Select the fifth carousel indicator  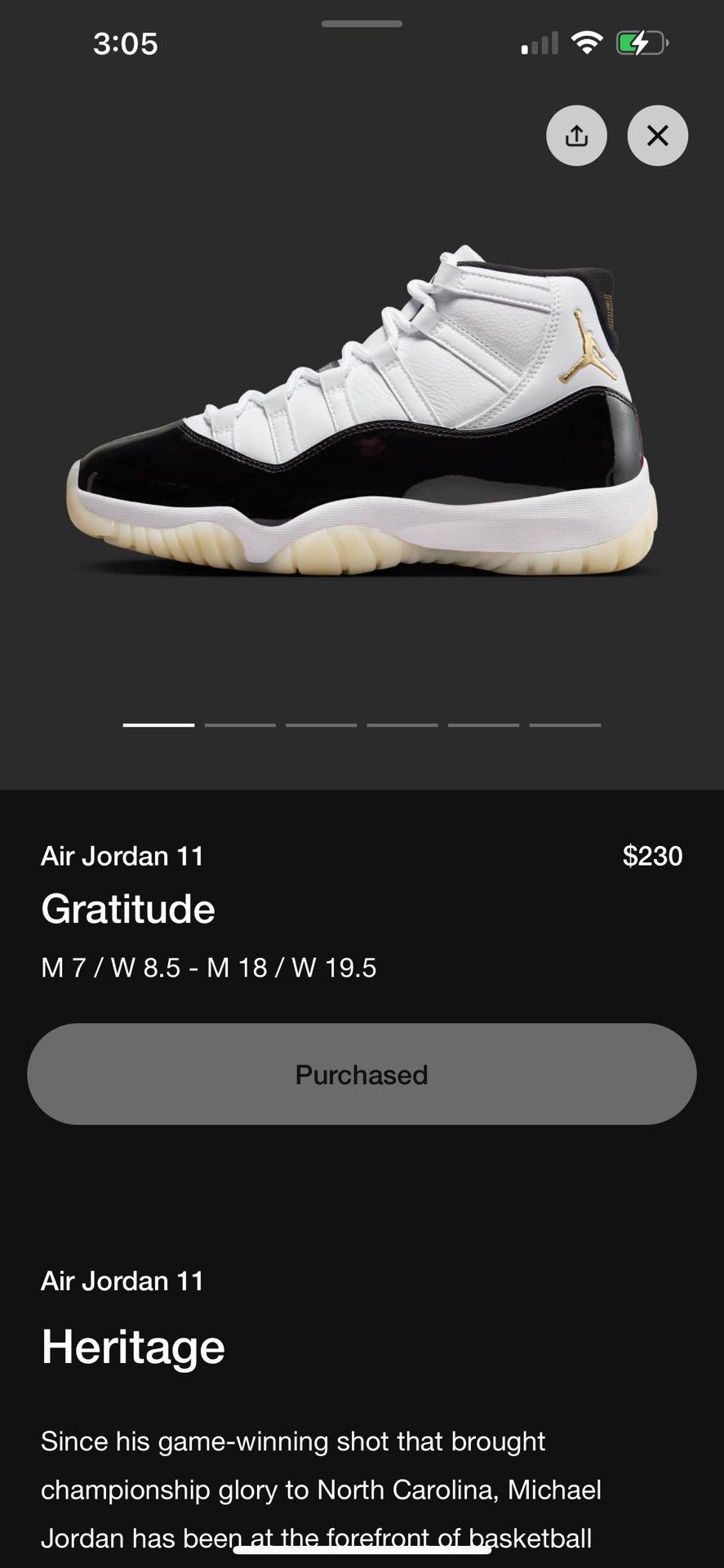pyautogui.click(x=484, y=724)
